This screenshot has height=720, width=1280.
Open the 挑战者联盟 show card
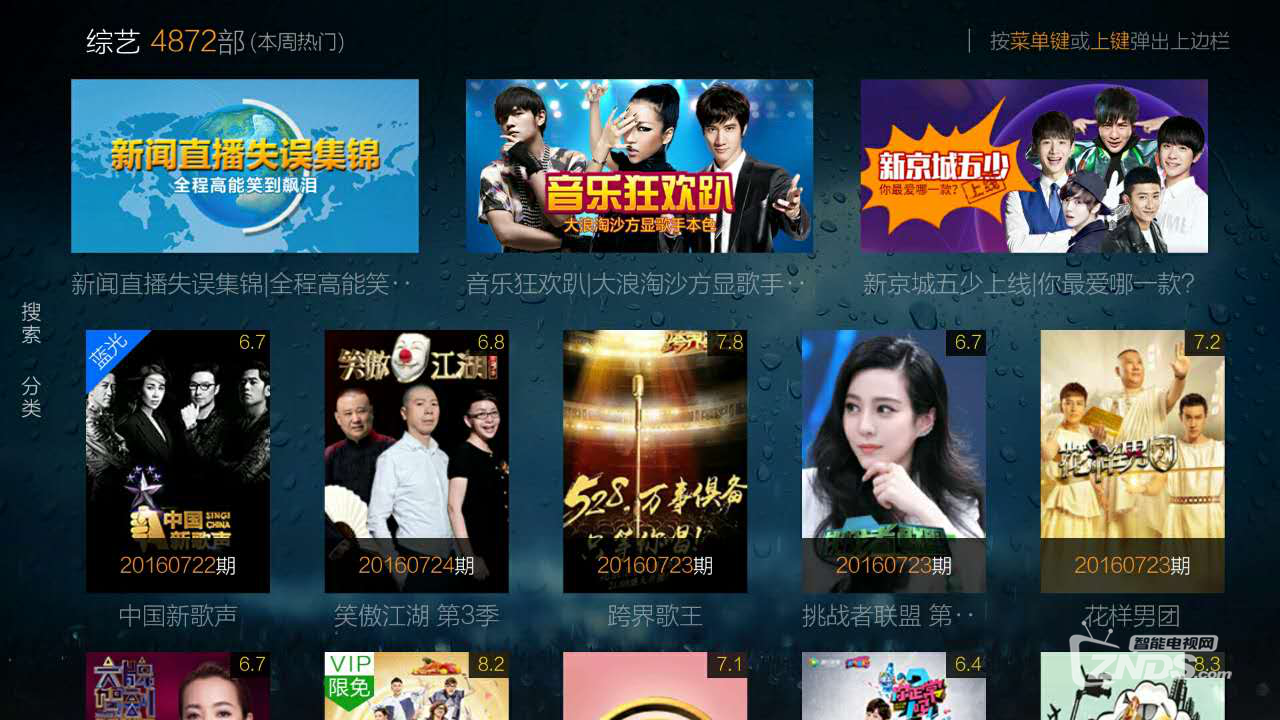tap(894, 461)
